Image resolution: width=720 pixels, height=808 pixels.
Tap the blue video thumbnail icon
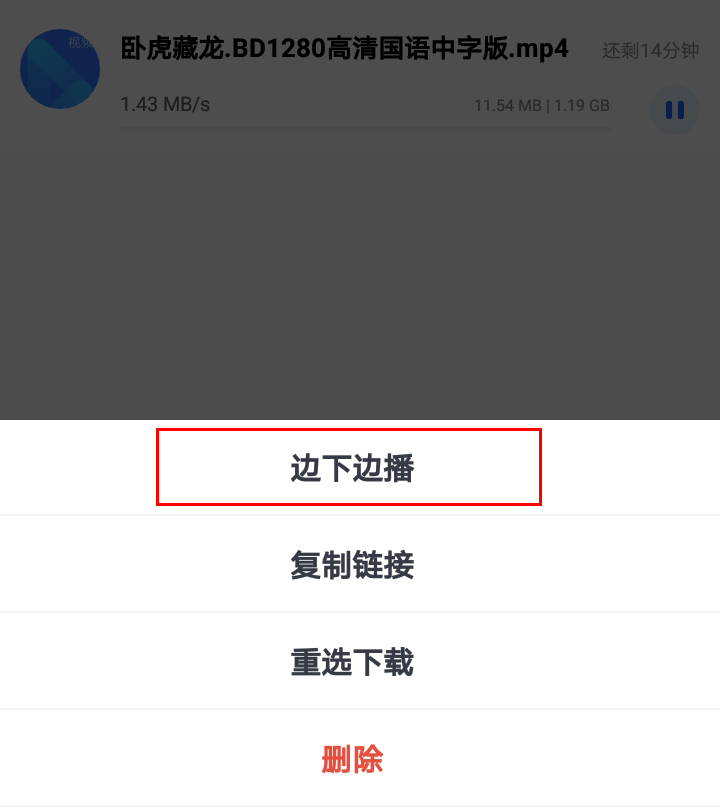point(60,68)
